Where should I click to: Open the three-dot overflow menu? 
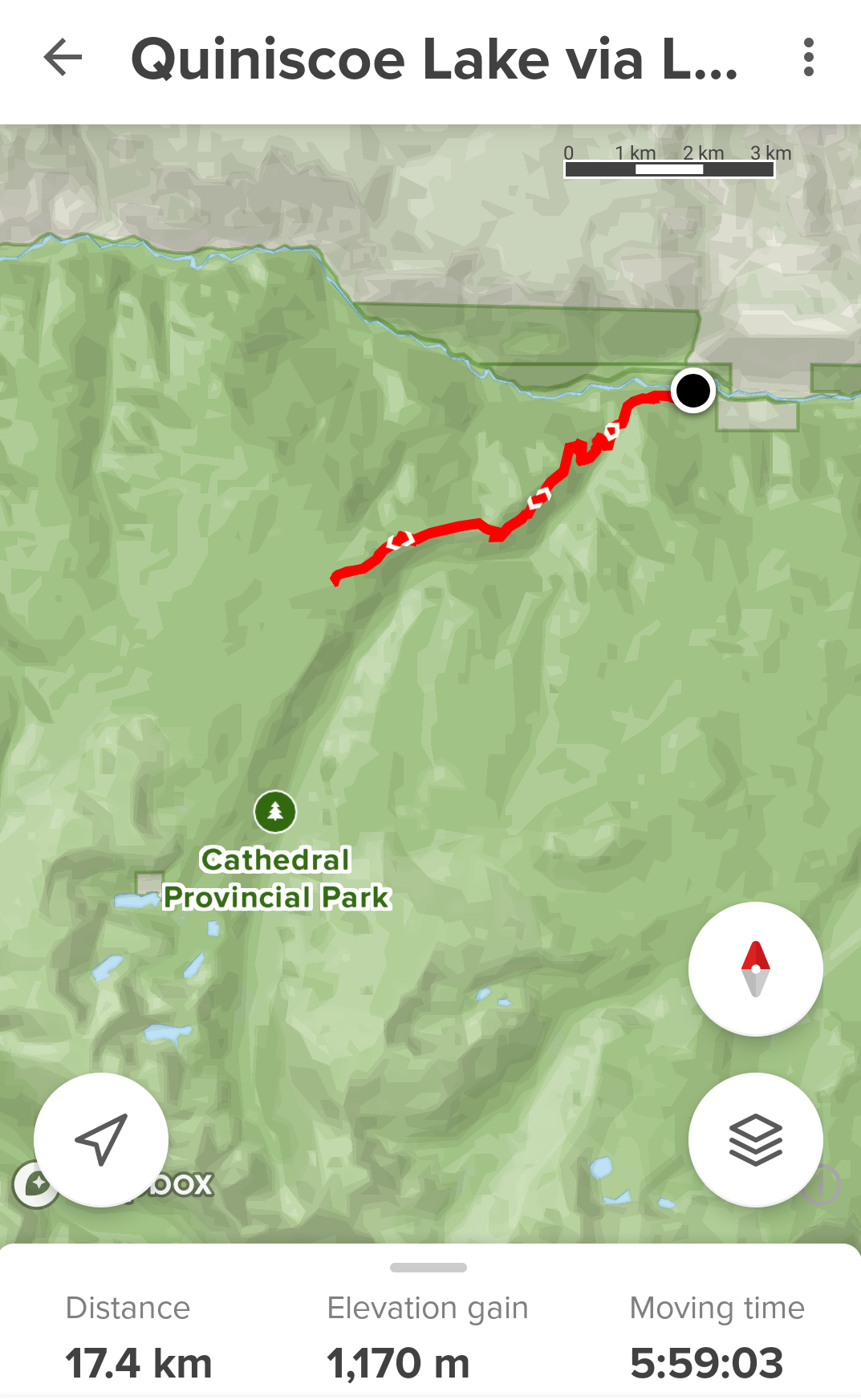click(x=808, y=58)
